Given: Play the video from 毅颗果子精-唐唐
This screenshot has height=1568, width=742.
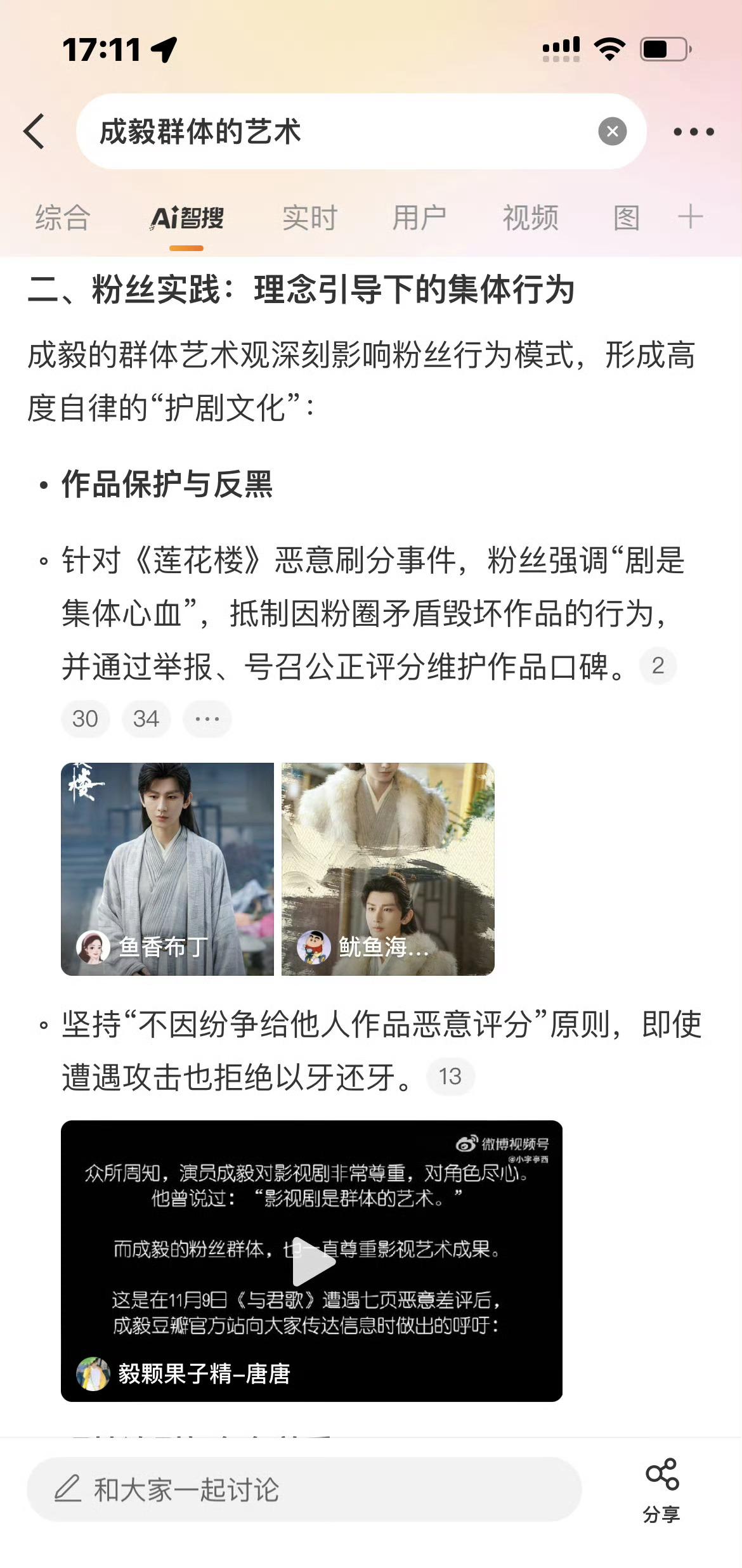Looking at the screenshot, I should pos(311,1260).
